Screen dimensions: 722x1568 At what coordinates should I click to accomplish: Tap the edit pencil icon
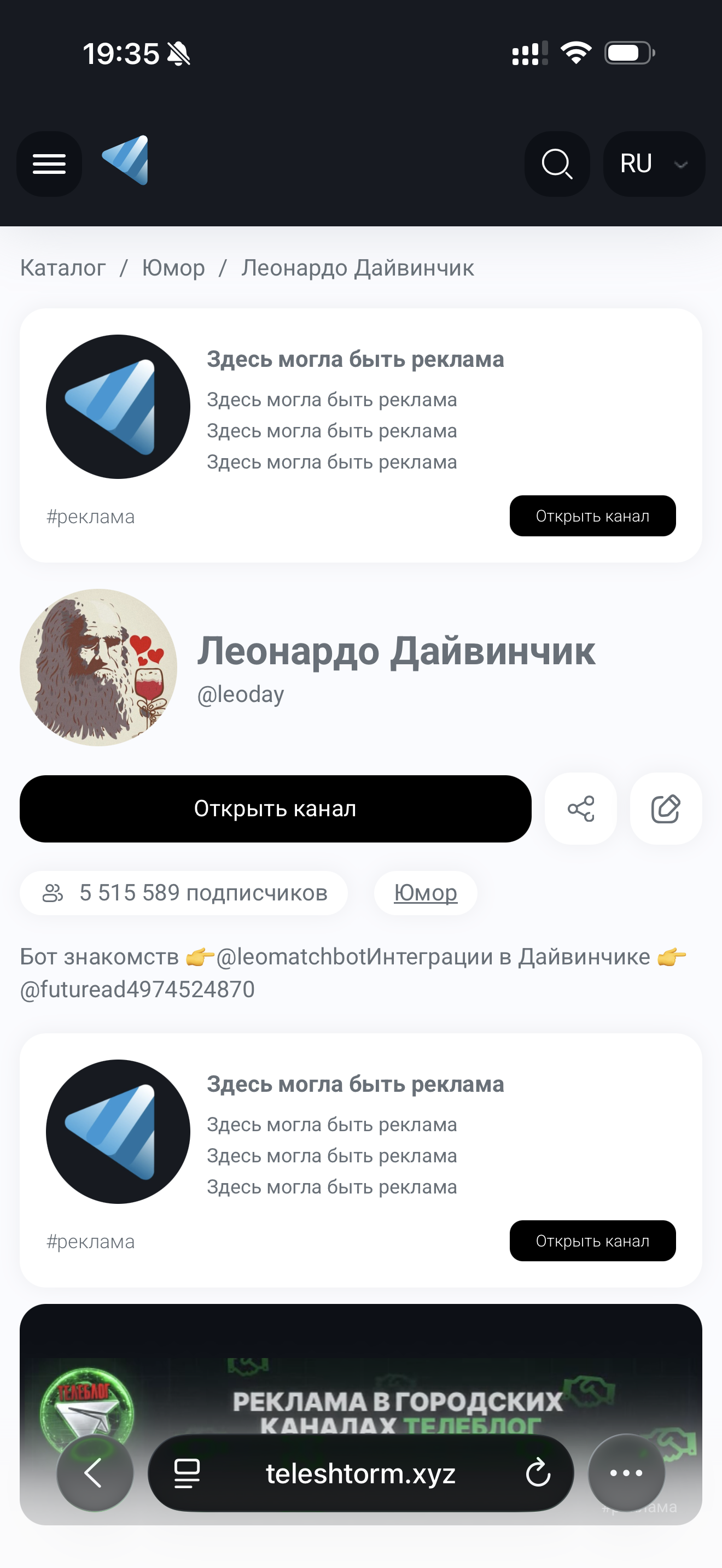pos(665,809)
